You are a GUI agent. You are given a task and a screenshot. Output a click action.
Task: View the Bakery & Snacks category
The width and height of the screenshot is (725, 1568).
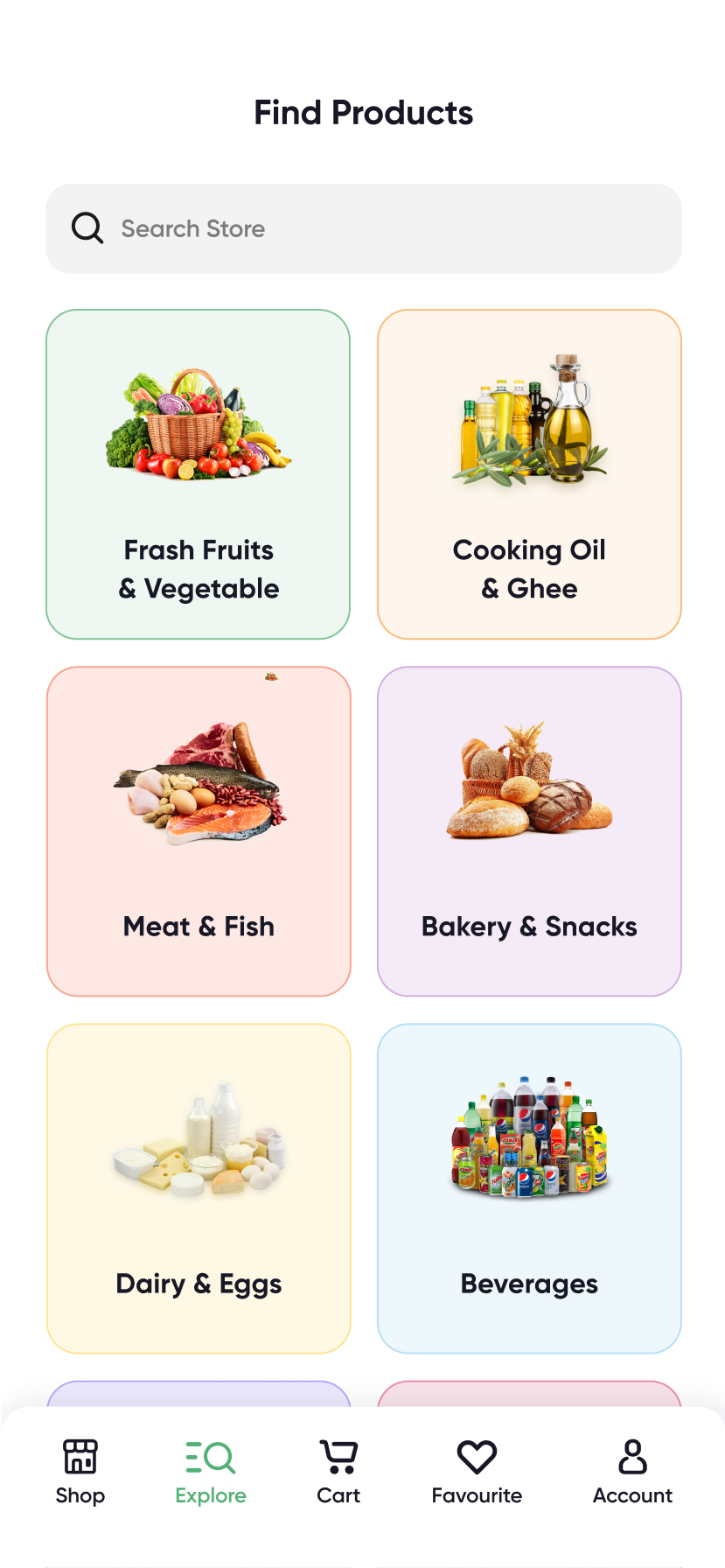(x=529, y=831)
